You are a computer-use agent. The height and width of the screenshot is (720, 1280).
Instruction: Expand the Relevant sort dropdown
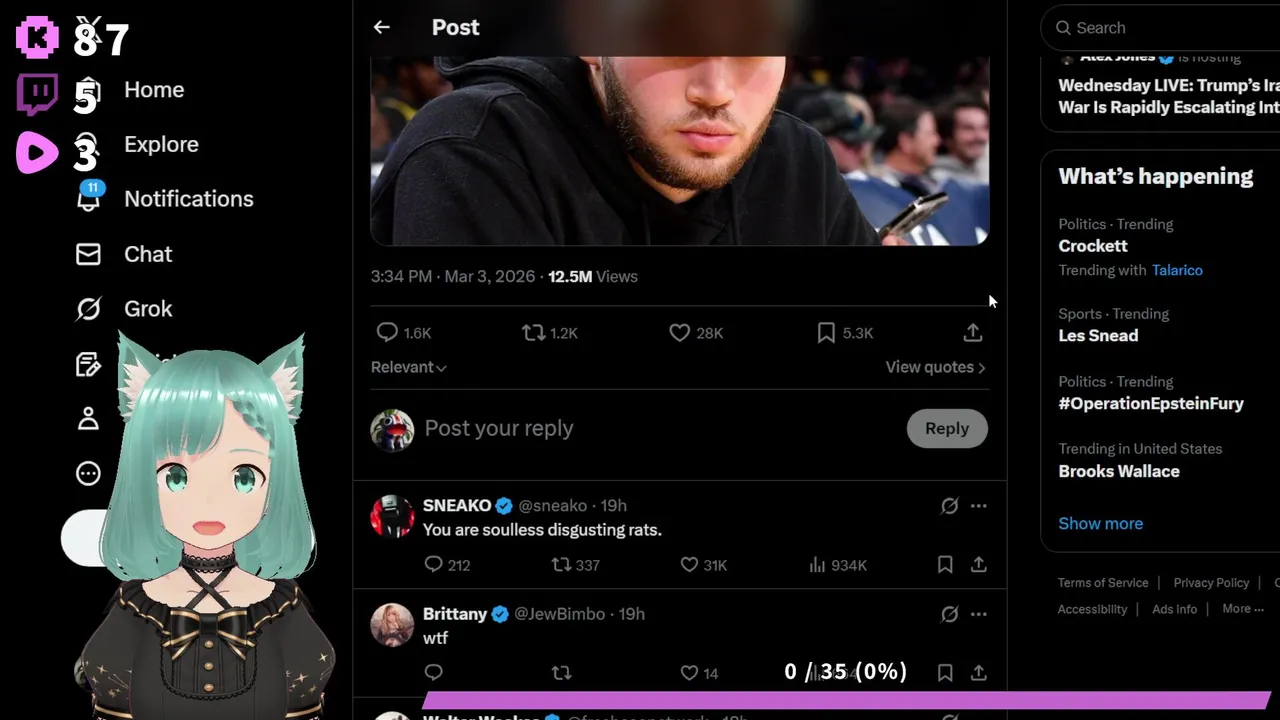pos(408,367)
